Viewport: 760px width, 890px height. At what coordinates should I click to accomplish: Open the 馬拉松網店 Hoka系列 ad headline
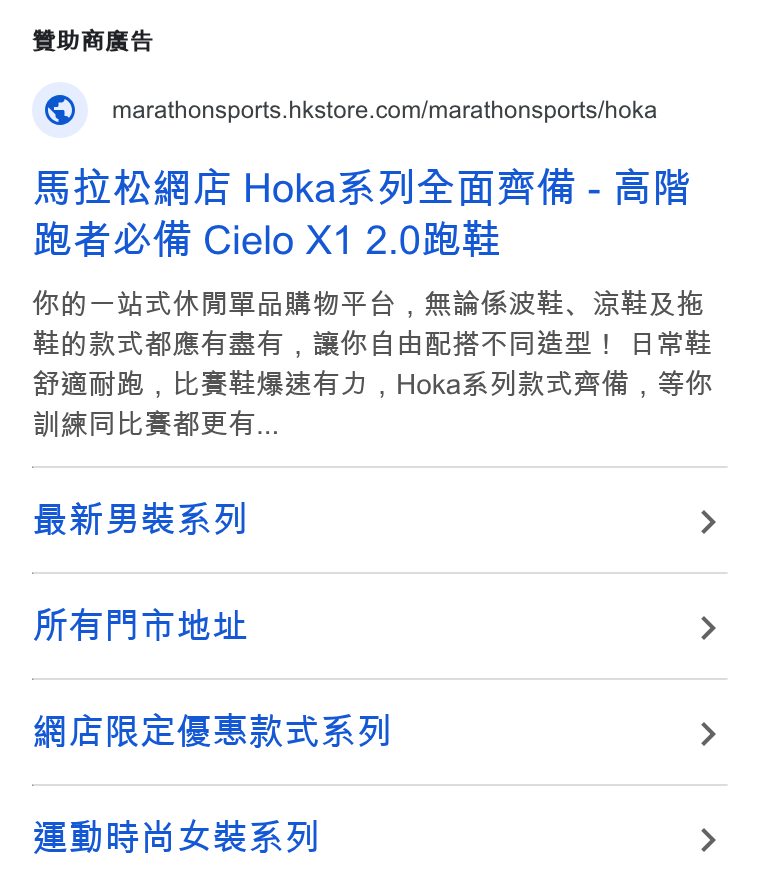pos(362,213)
